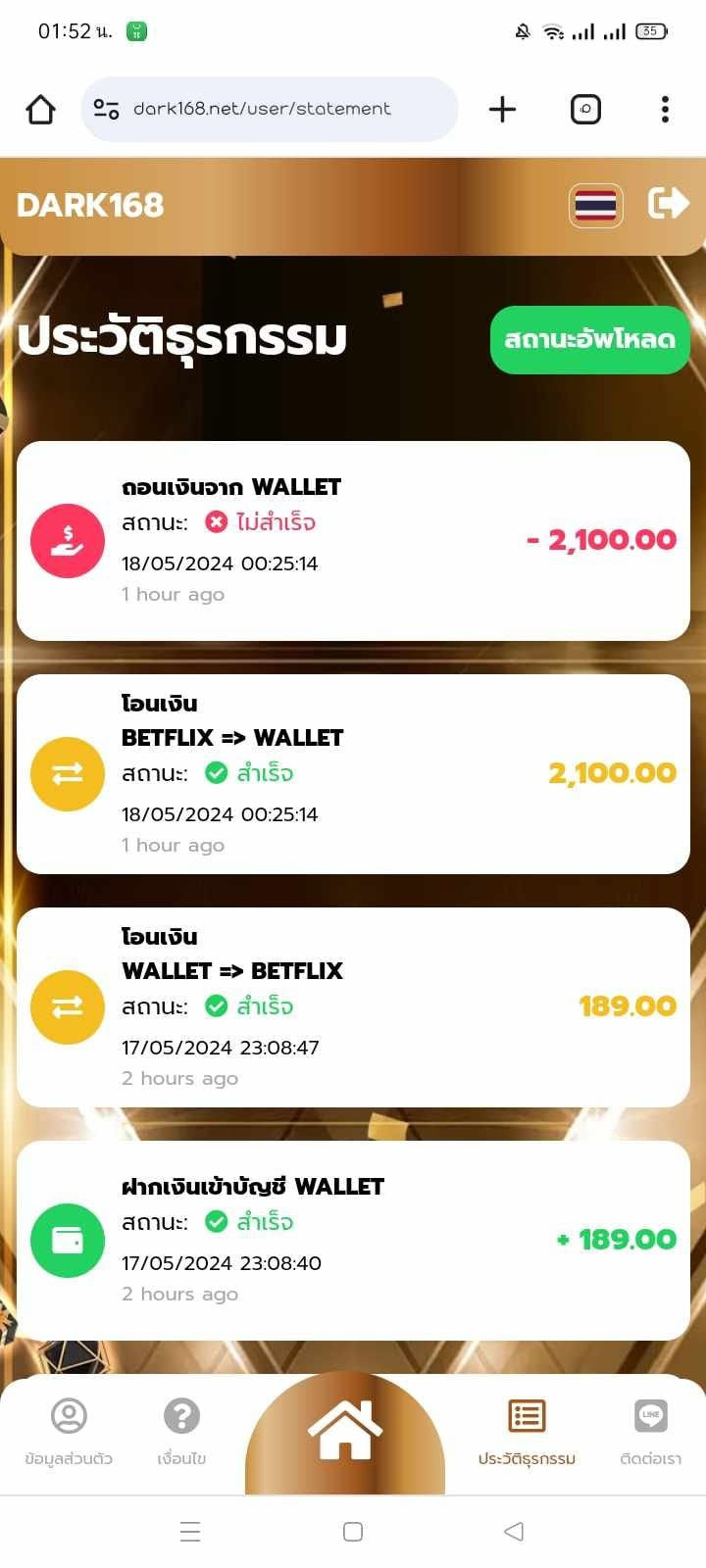Select the ประวัติธุรกรรม tab

[527, 1432]
